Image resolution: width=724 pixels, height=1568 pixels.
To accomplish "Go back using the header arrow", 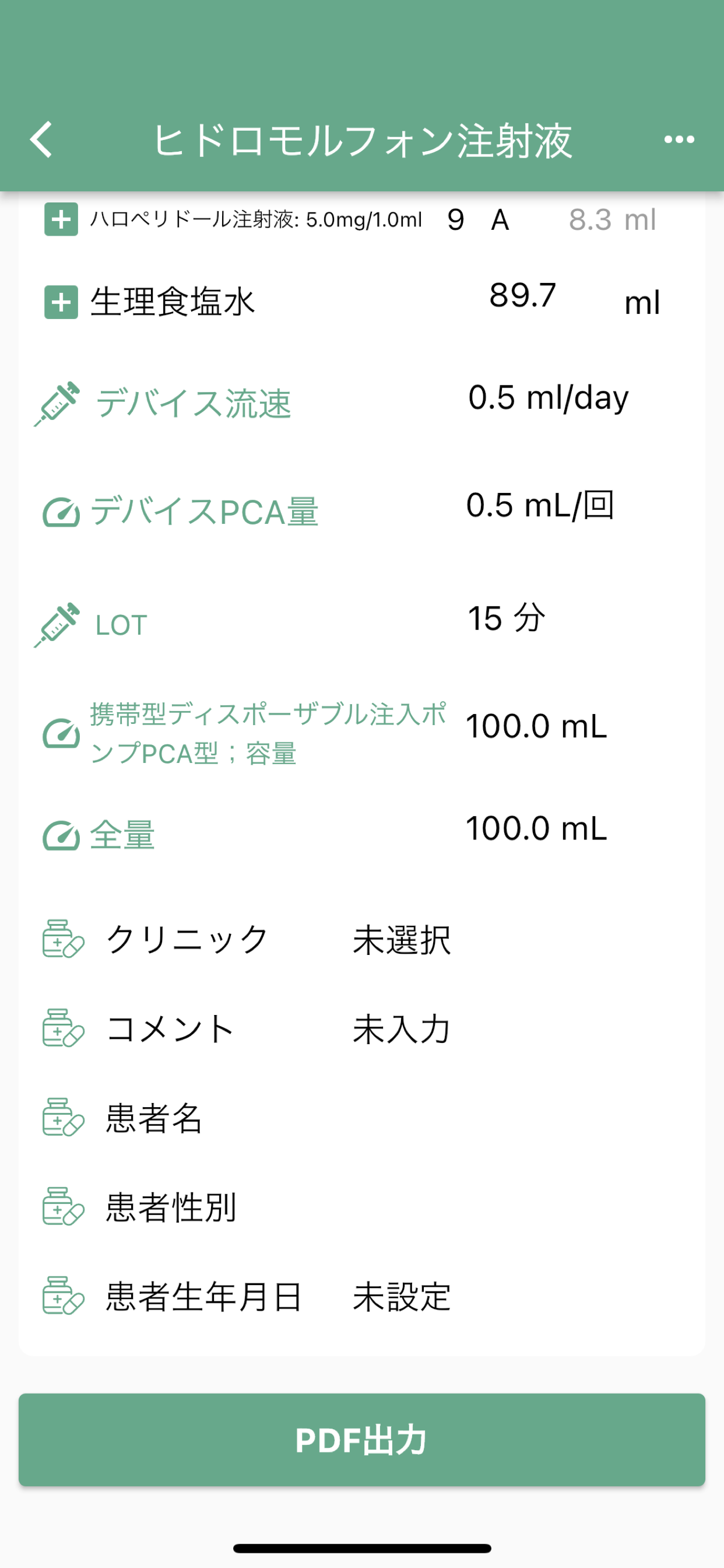I will click(x=41, y=139).
